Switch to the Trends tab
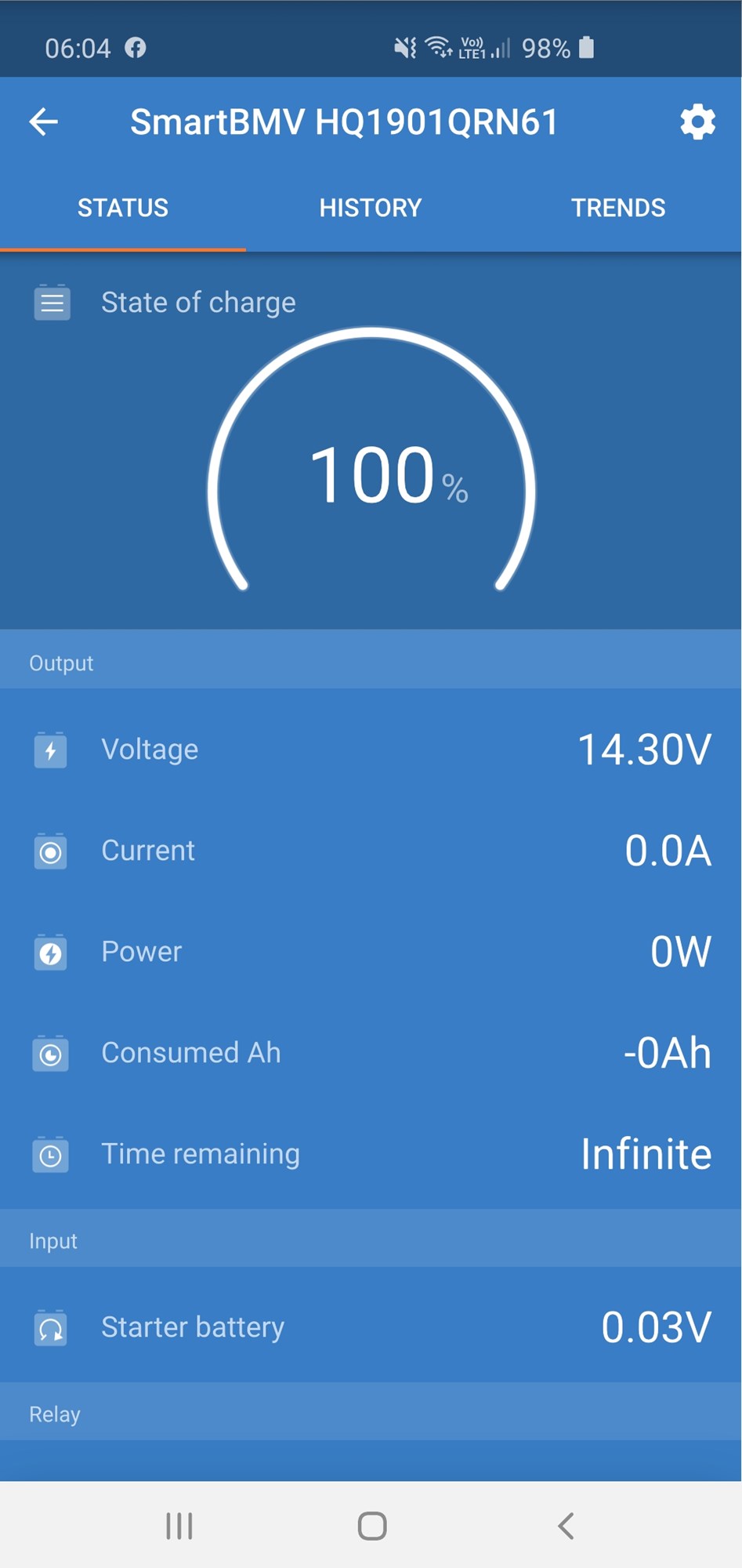The width and height of the screenshot is (742, 1568). coord(618,208)
